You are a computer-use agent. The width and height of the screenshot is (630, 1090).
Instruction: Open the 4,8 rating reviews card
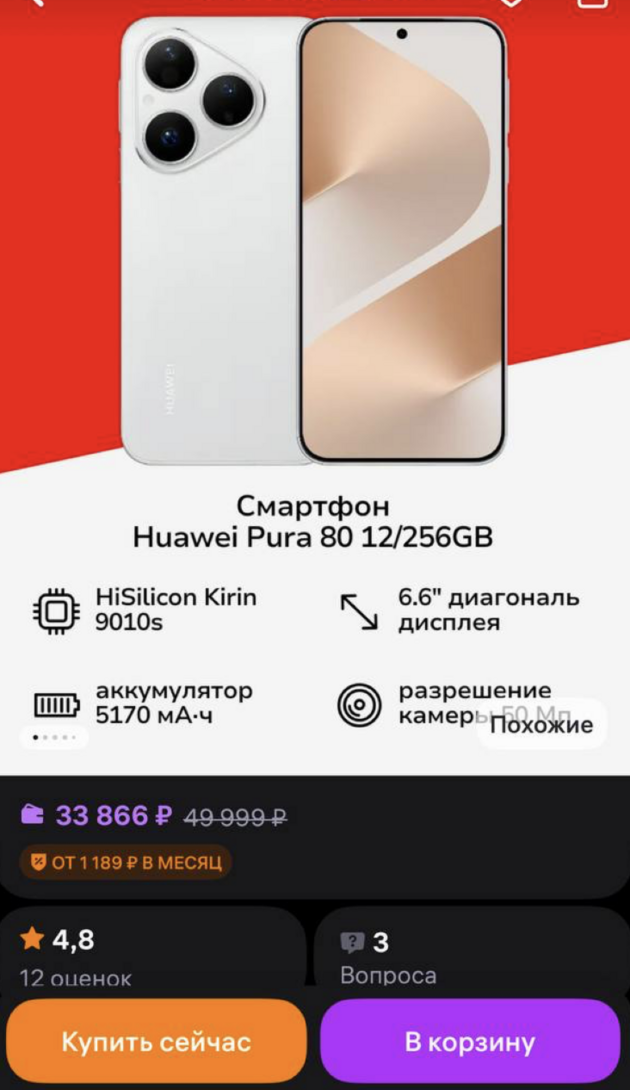click(150, 955)
